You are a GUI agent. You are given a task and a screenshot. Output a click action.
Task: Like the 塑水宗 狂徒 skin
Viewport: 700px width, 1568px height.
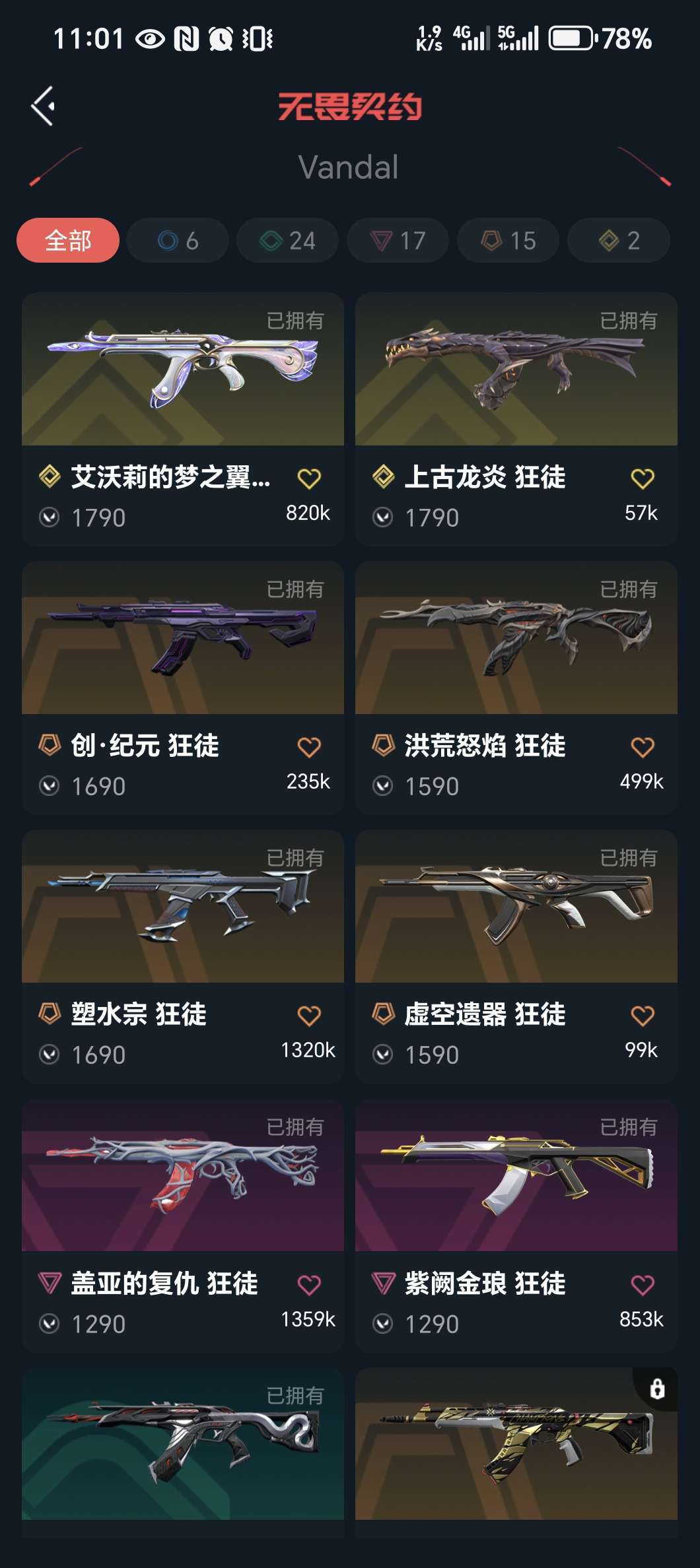pos(309,1016)
